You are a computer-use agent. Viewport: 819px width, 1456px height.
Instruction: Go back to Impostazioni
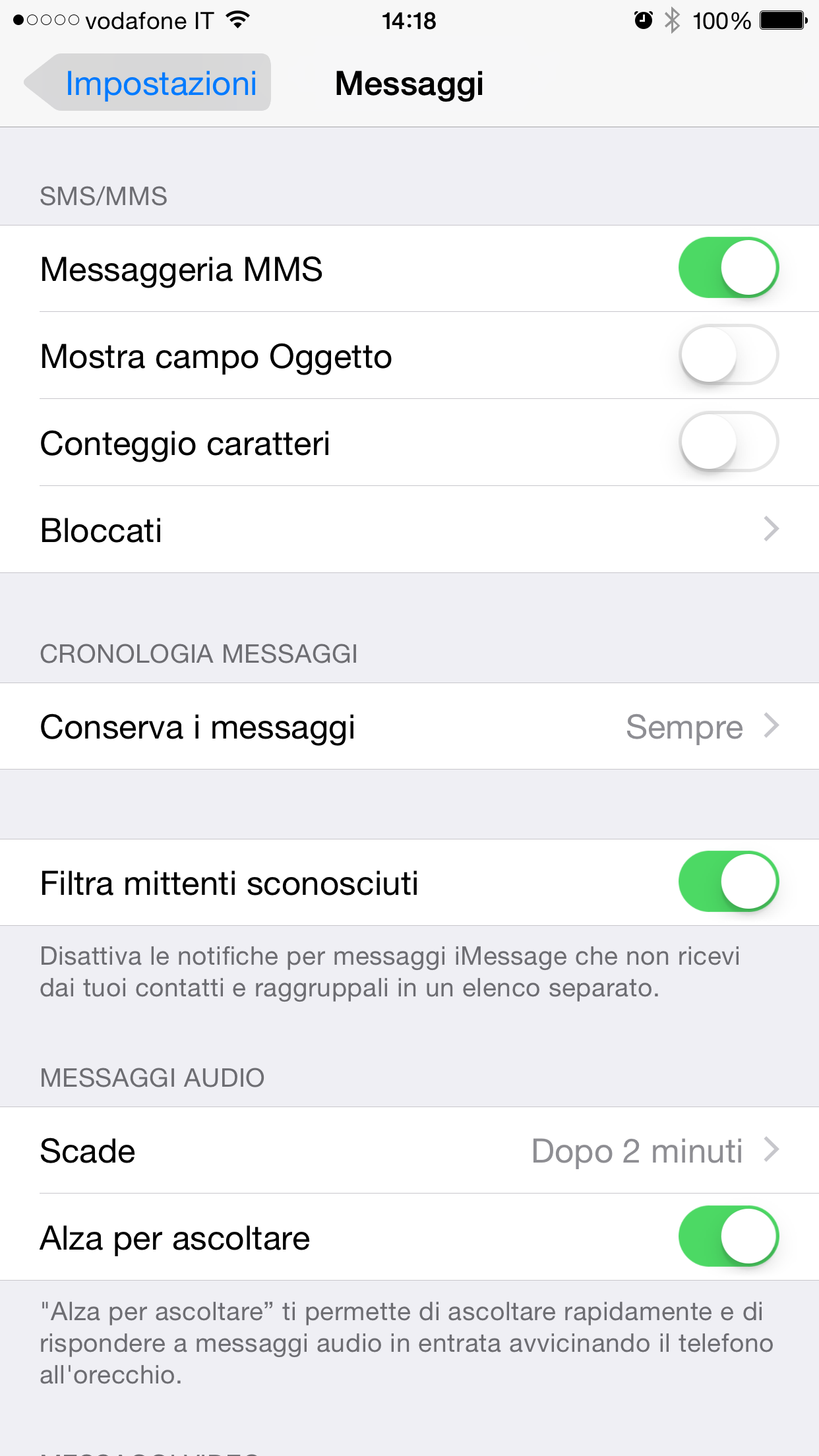pos(148,83)
